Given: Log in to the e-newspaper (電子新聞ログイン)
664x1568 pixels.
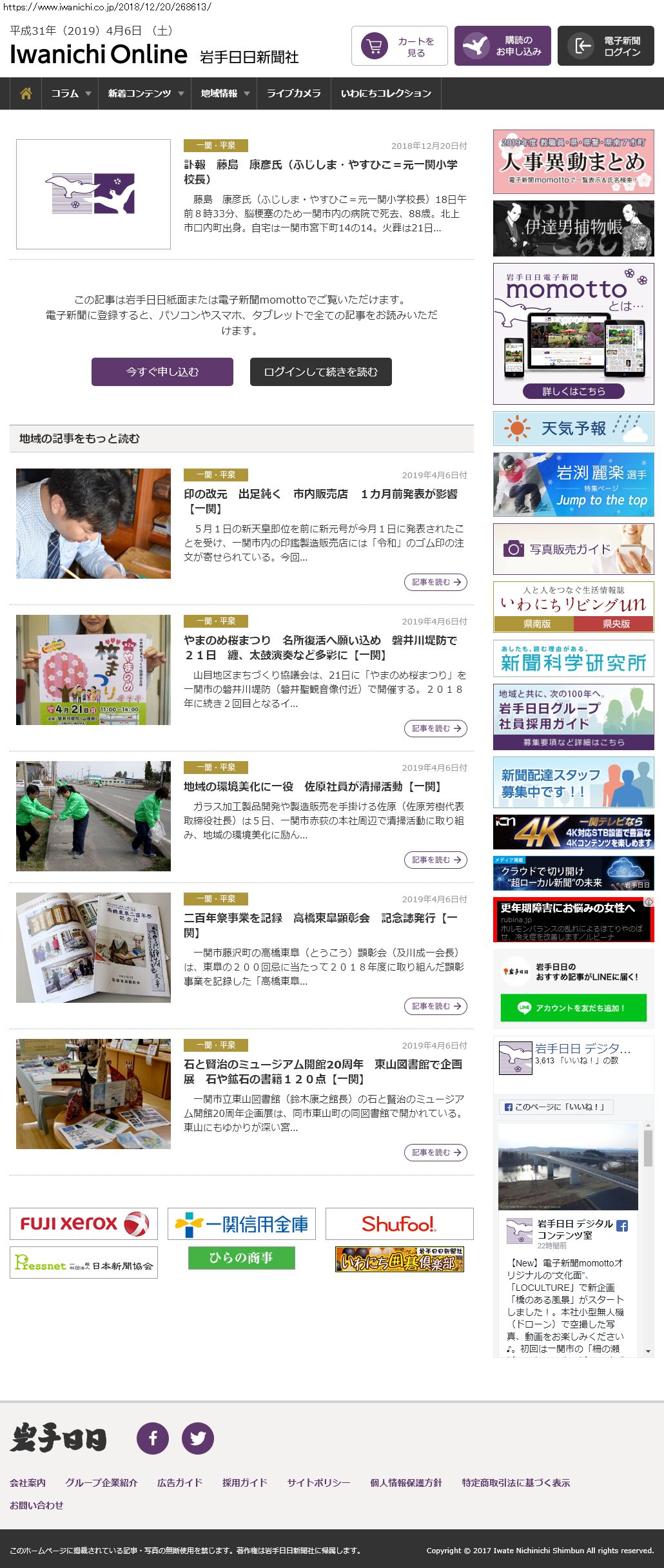Looking at the screenshot, I should 605,46.
